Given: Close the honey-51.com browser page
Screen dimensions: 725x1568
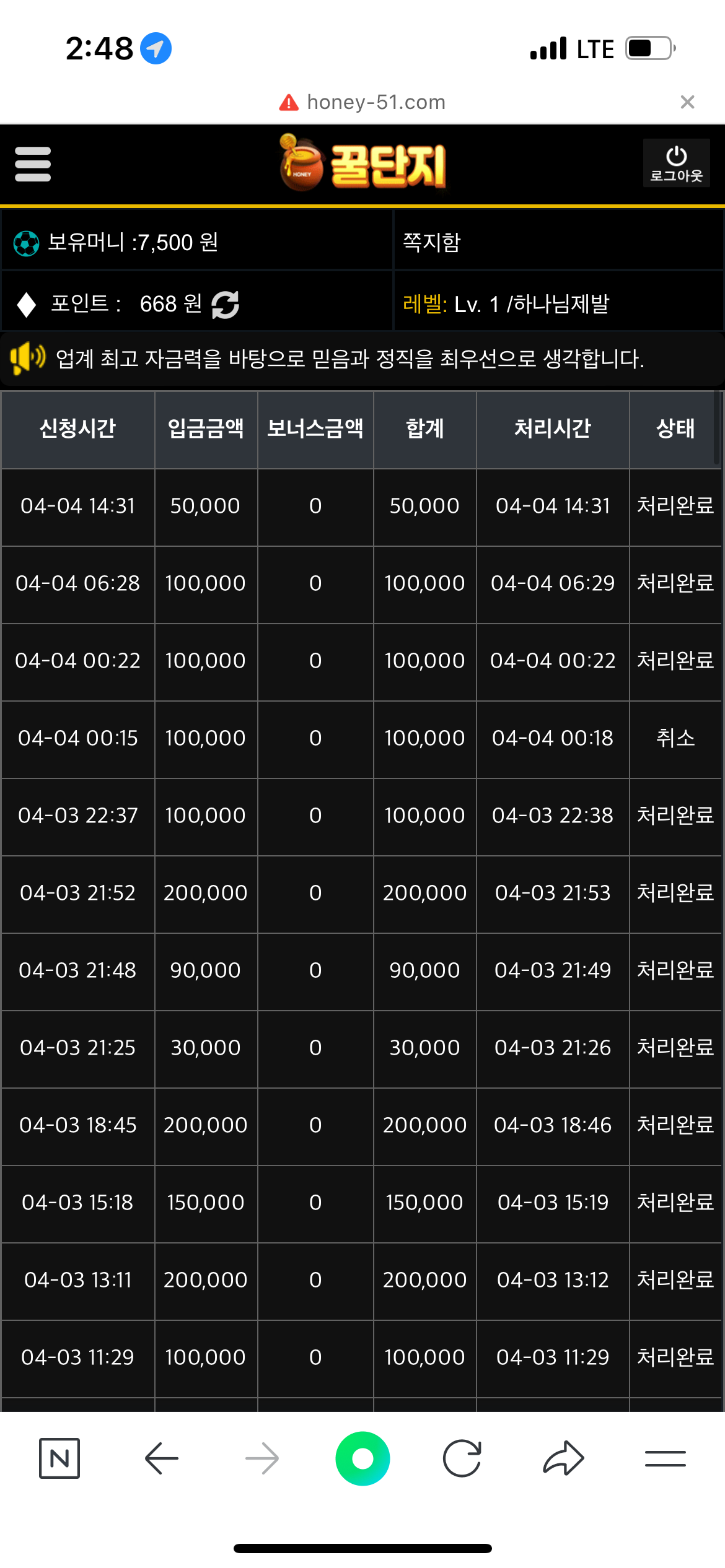Looking at the screenshot, I should pyautogui.click(x=687, y=102).
